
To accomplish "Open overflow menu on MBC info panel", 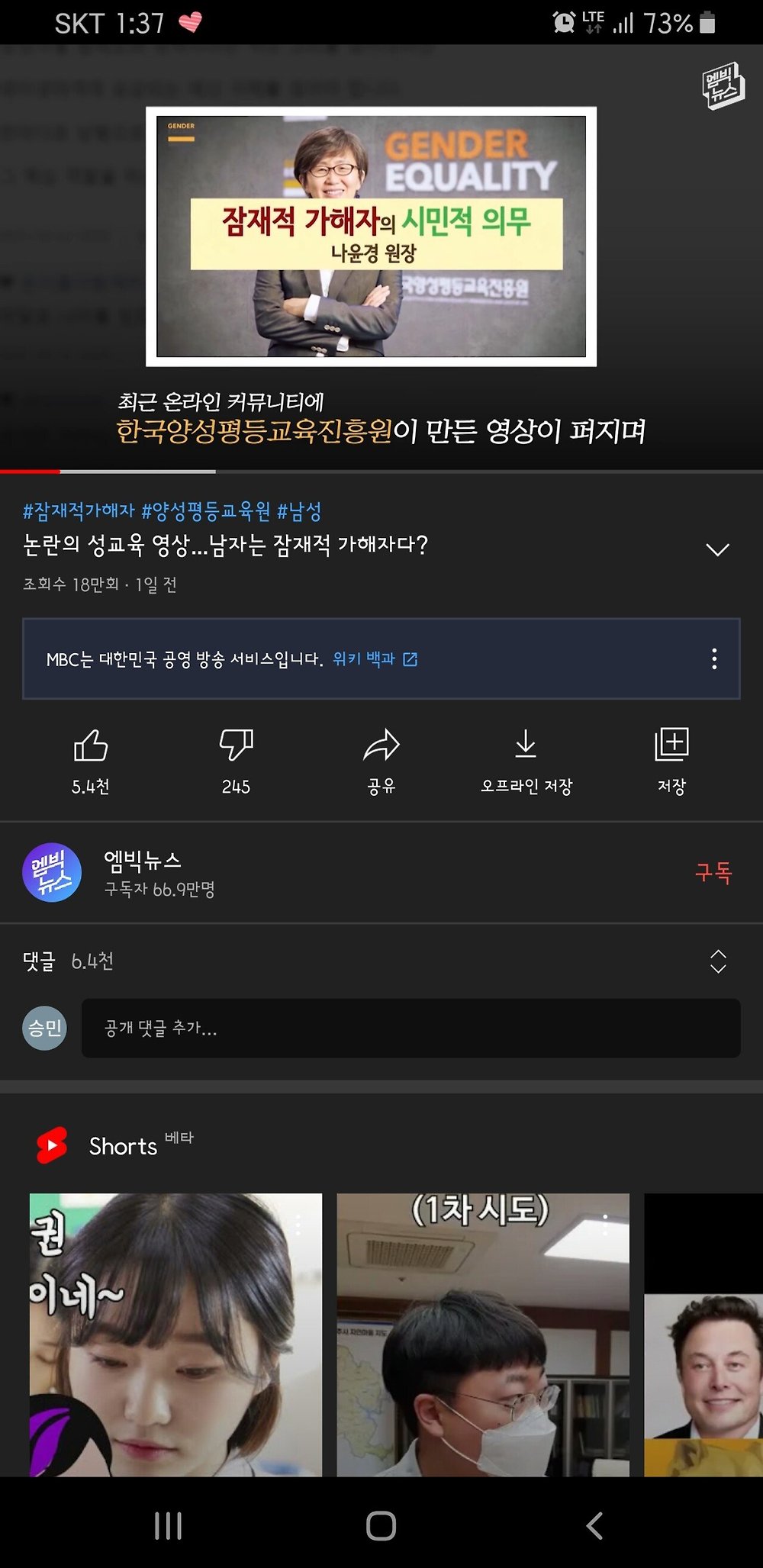I will pyautogui.click(x=714, y=659).
